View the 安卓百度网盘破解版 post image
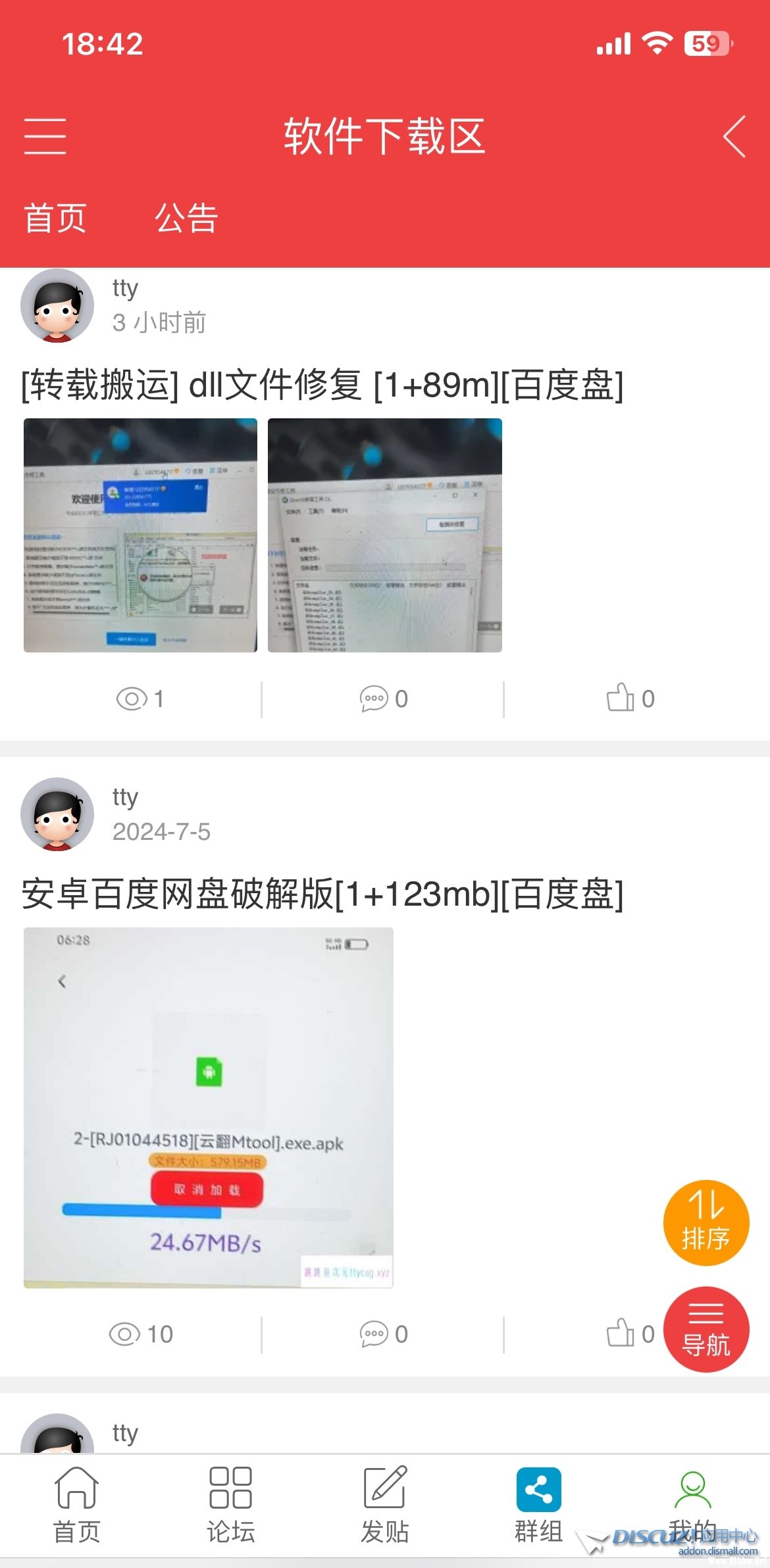 click(x=208, y=1107)
